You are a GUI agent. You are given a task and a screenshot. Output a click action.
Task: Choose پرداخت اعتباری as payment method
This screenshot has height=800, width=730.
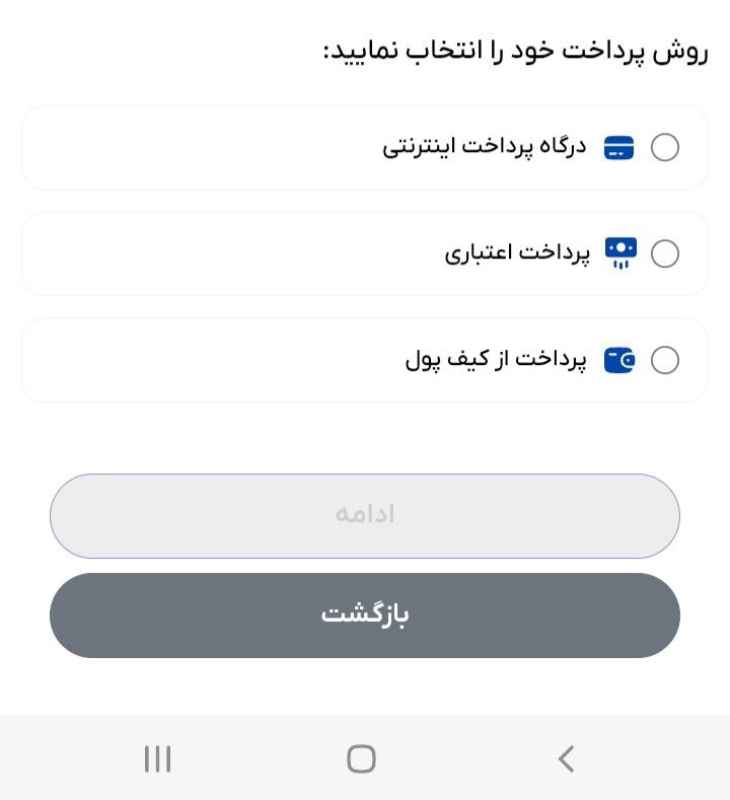[x=665, y=254]
